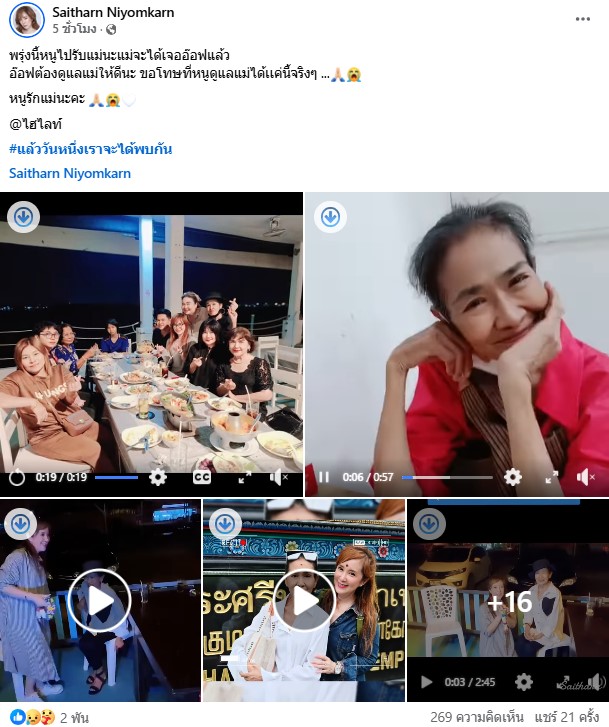Unmute the 0:57 smiling woman video

point(585,477)
